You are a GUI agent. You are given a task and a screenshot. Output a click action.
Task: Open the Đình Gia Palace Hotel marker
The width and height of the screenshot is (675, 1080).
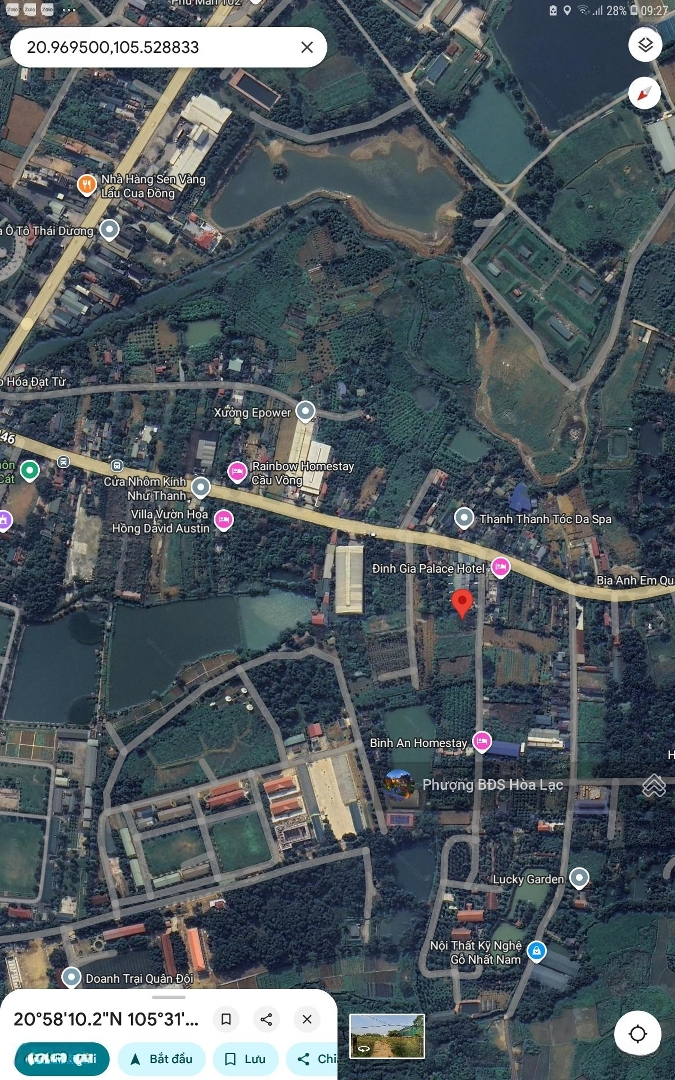click(x=500, y=568)
